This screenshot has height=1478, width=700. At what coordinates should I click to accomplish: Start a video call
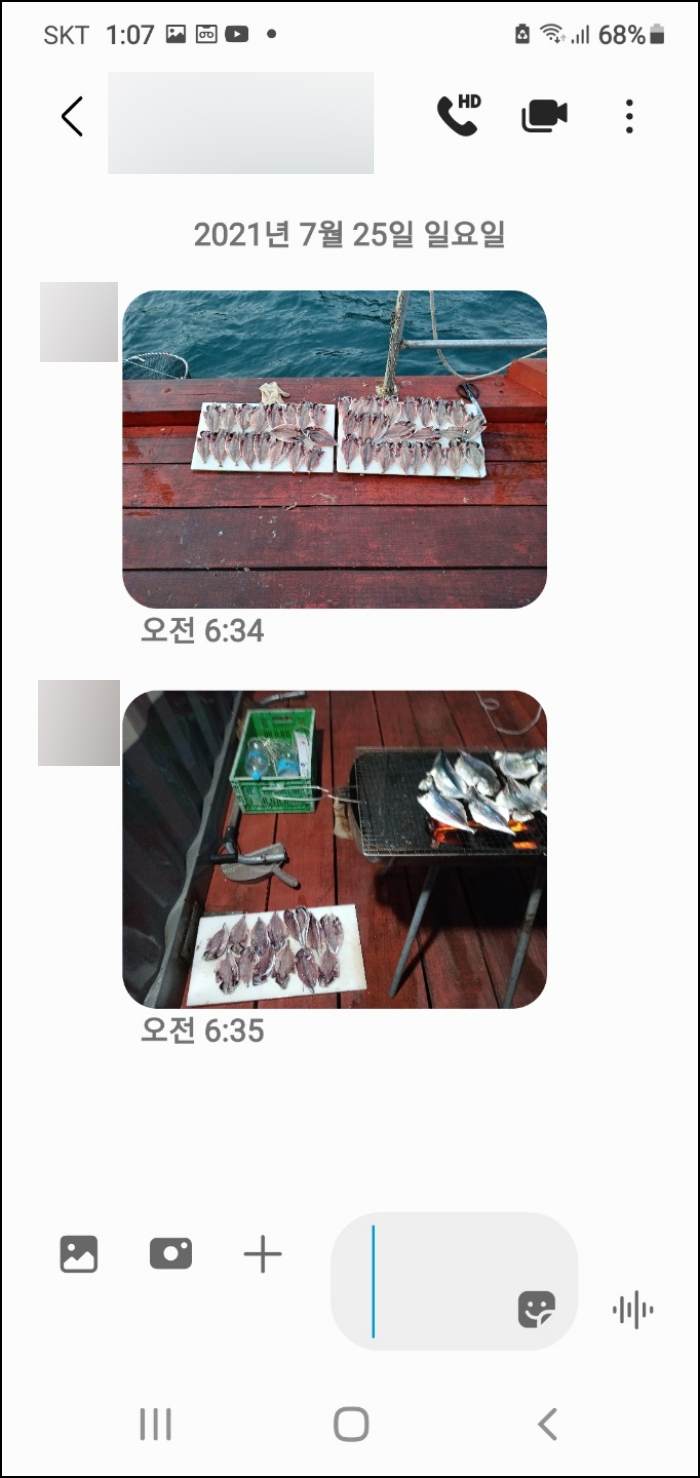click(544, 116)
